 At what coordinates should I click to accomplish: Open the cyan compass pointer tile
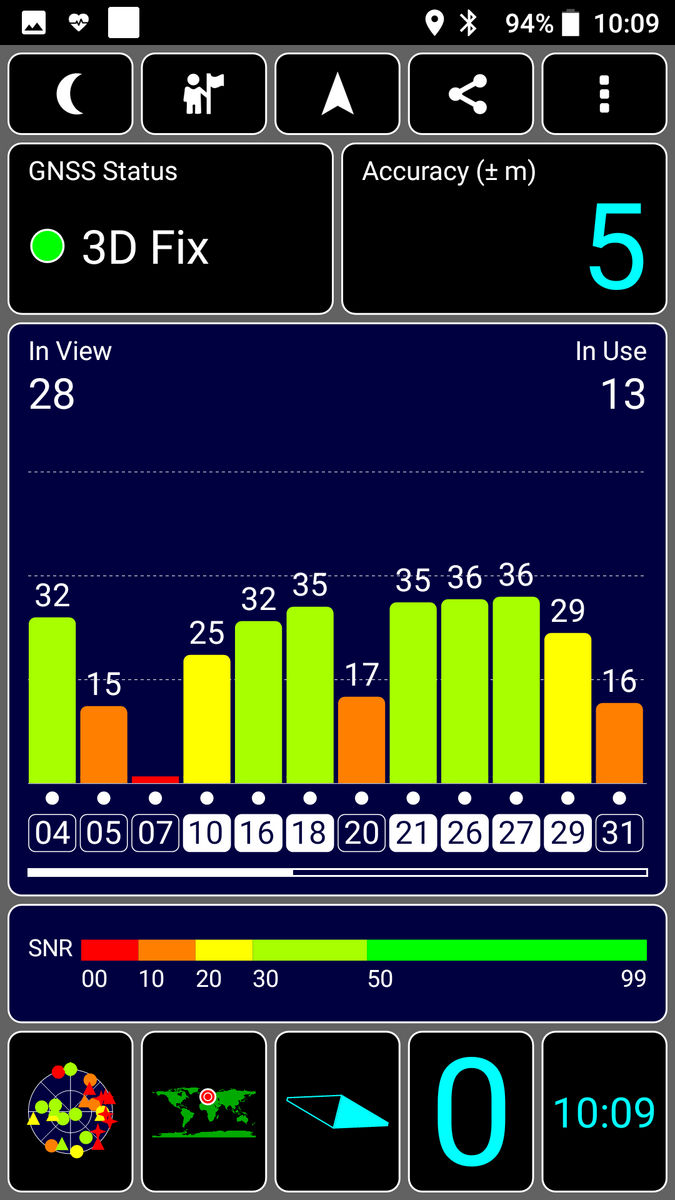[338, 1110]
